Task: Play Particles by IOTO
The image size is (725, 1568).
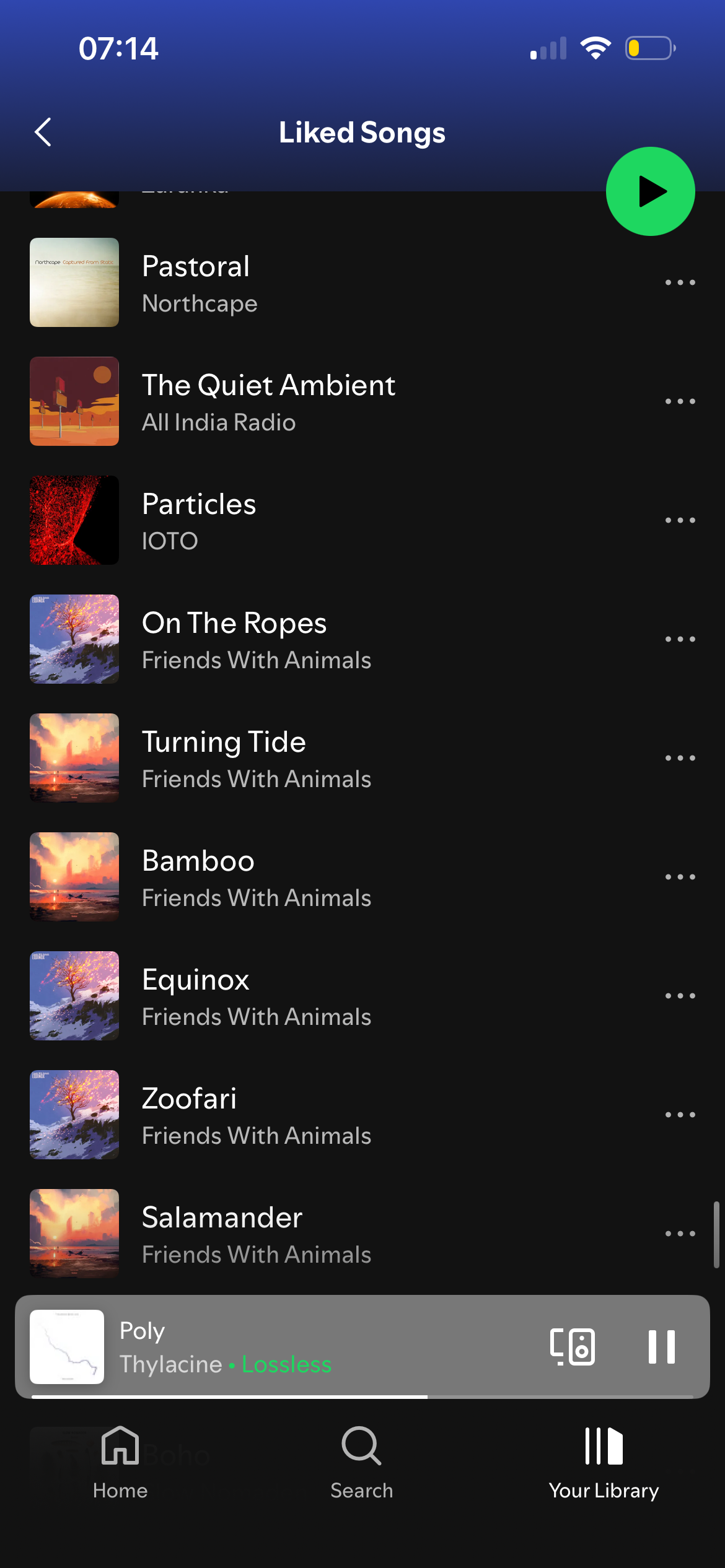Action: (x=310, y=521)
